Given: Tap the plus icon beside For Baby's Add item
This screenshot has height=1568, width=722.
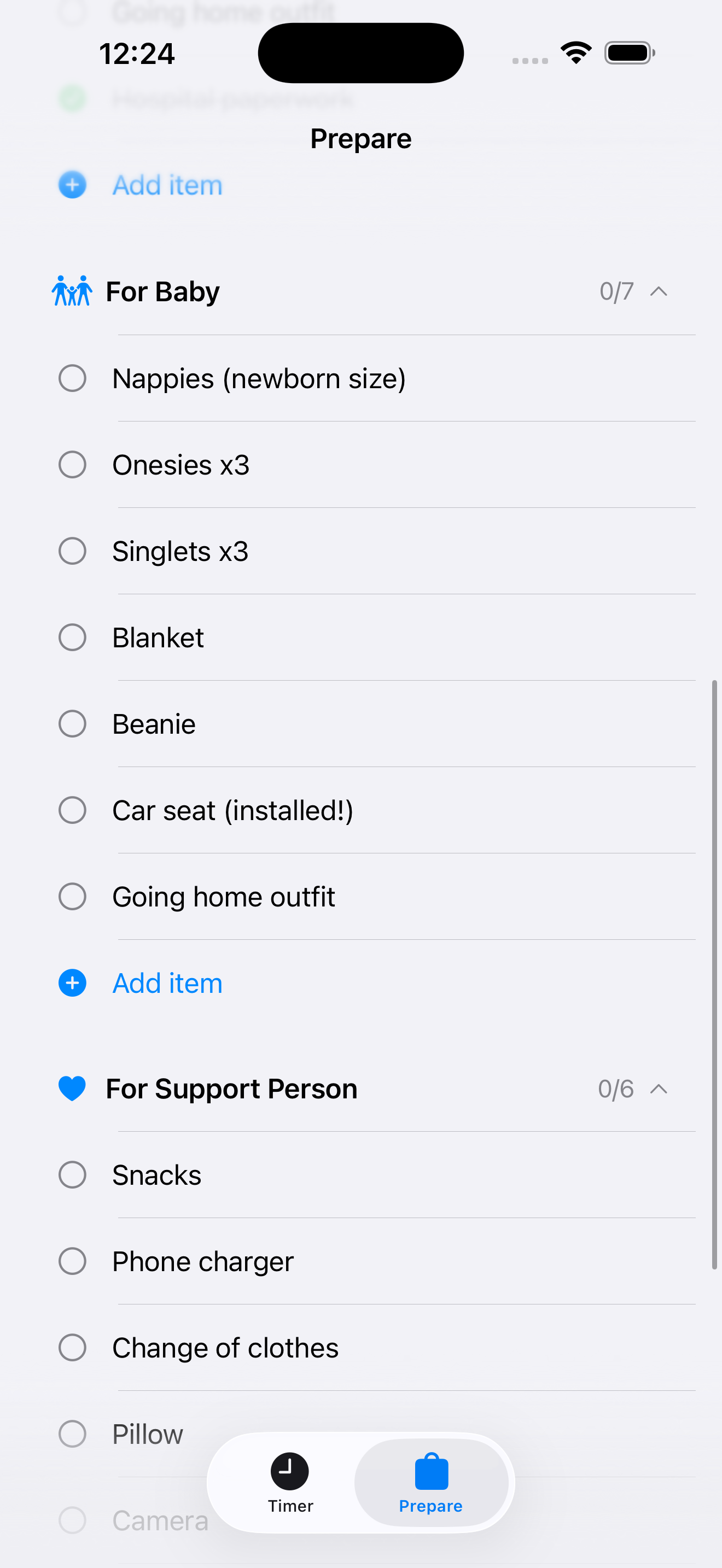Looking at the screenshot, I should [x=72, y=982].
